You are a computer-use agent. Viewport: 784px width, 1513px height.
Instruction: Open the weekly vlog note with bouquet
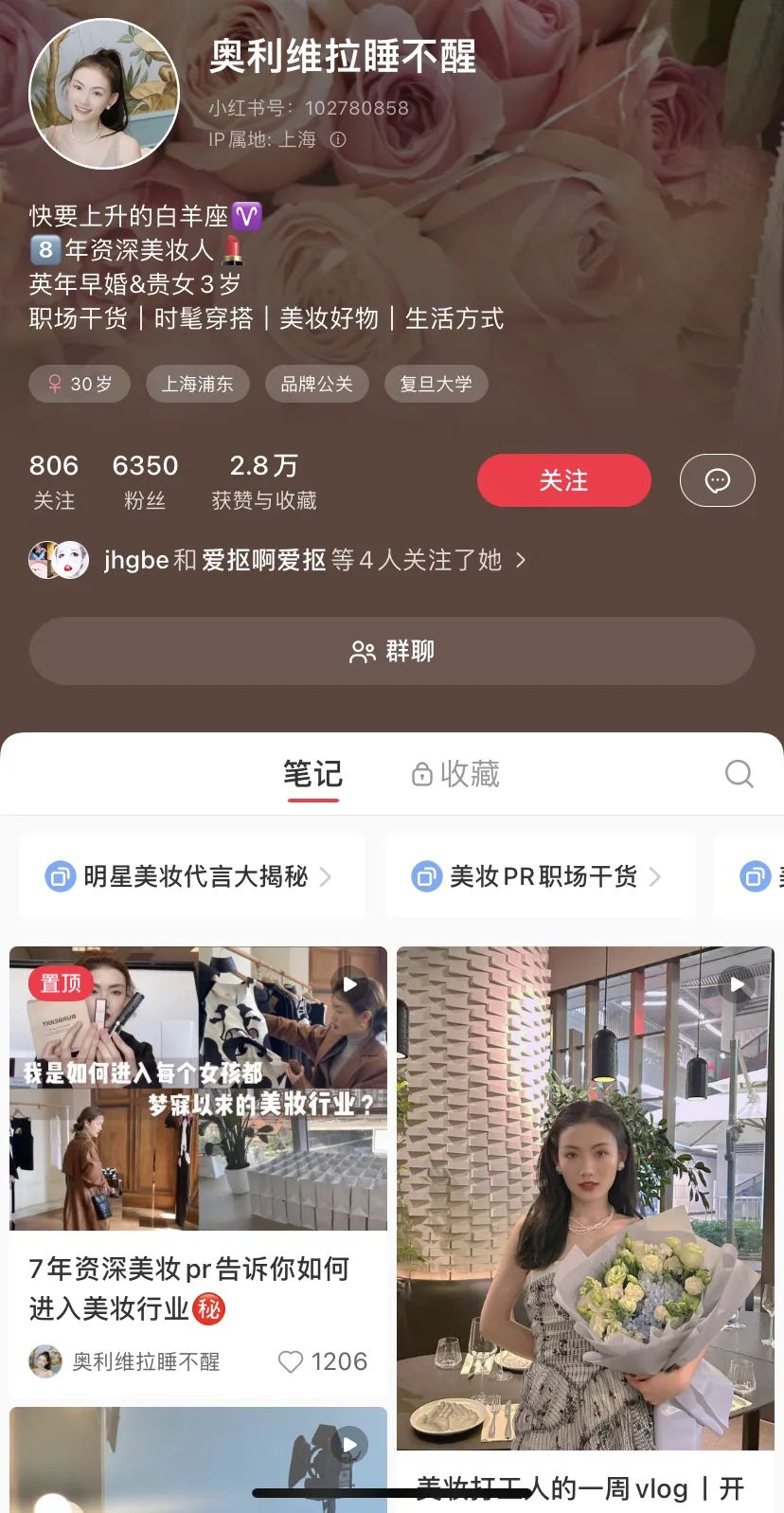pyautogui.click(x=584, y=1198)
